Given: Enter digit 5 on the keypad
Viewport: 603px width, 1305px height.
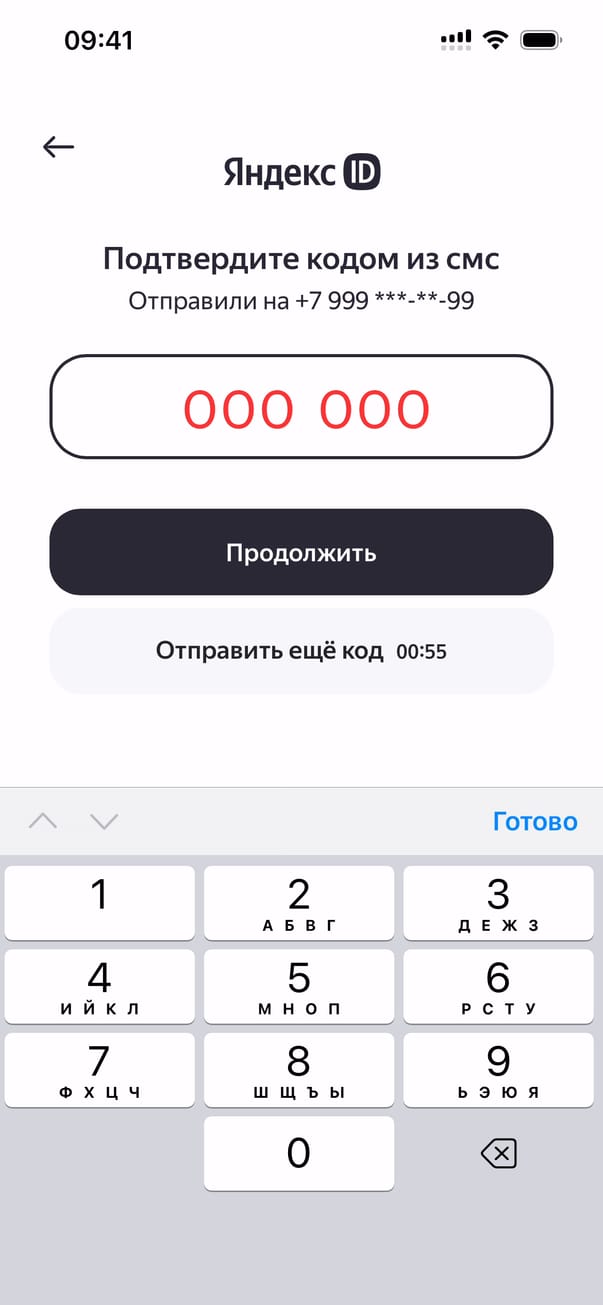Looking at the screenshot, I should tap(299, 986).
